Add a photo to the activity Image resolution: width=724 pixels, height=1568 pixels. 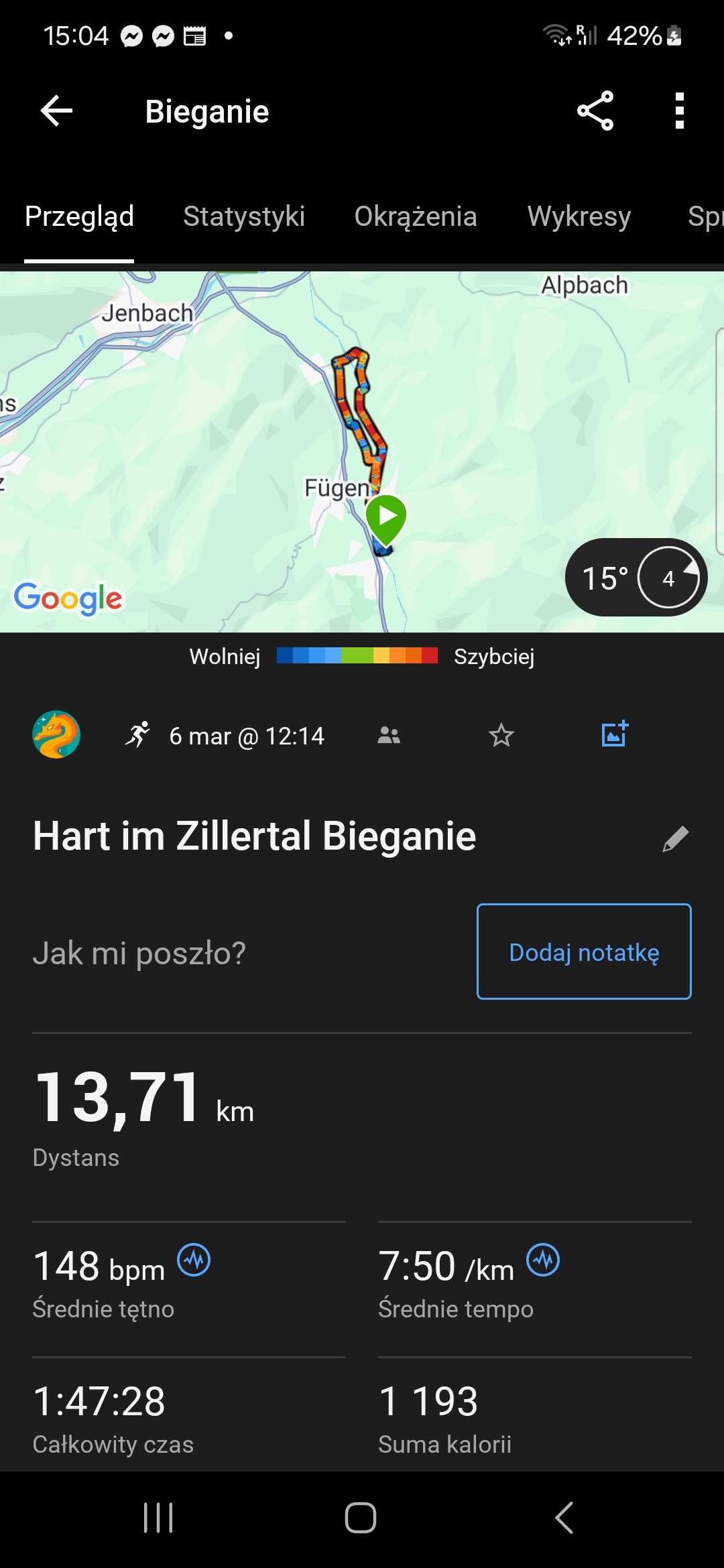point(614,734)
